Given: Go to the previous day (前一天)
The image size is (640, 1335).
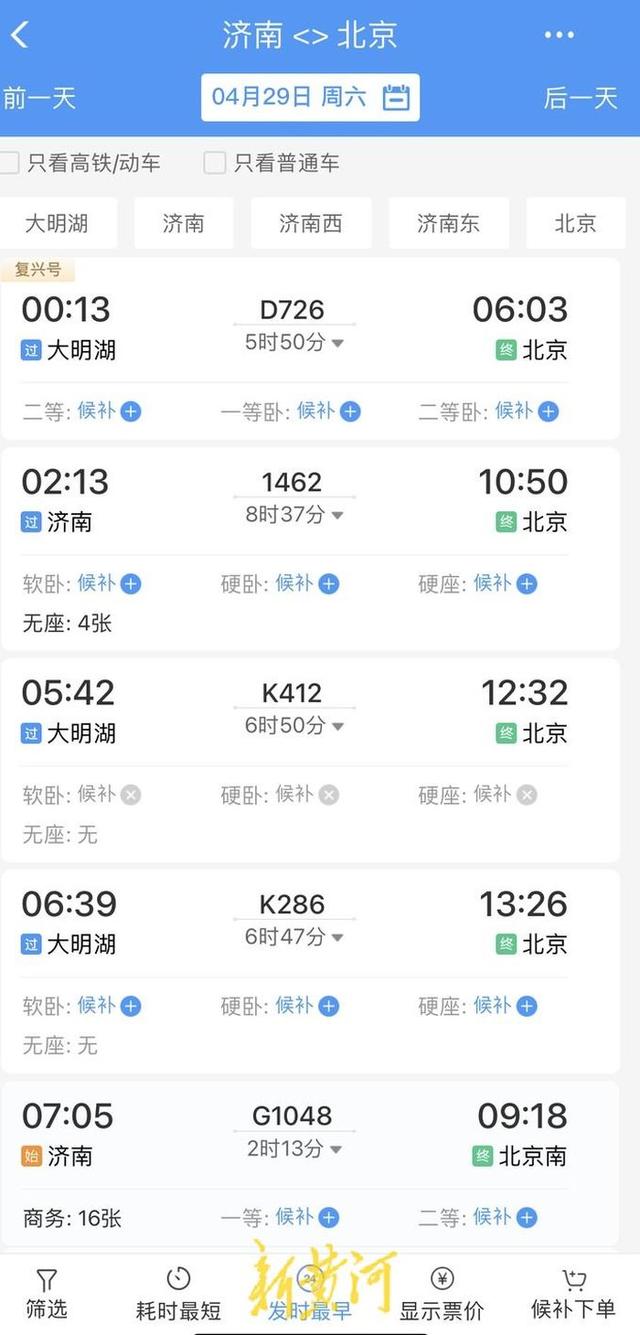Looking at the screenshot, I should tap(40, 98).
